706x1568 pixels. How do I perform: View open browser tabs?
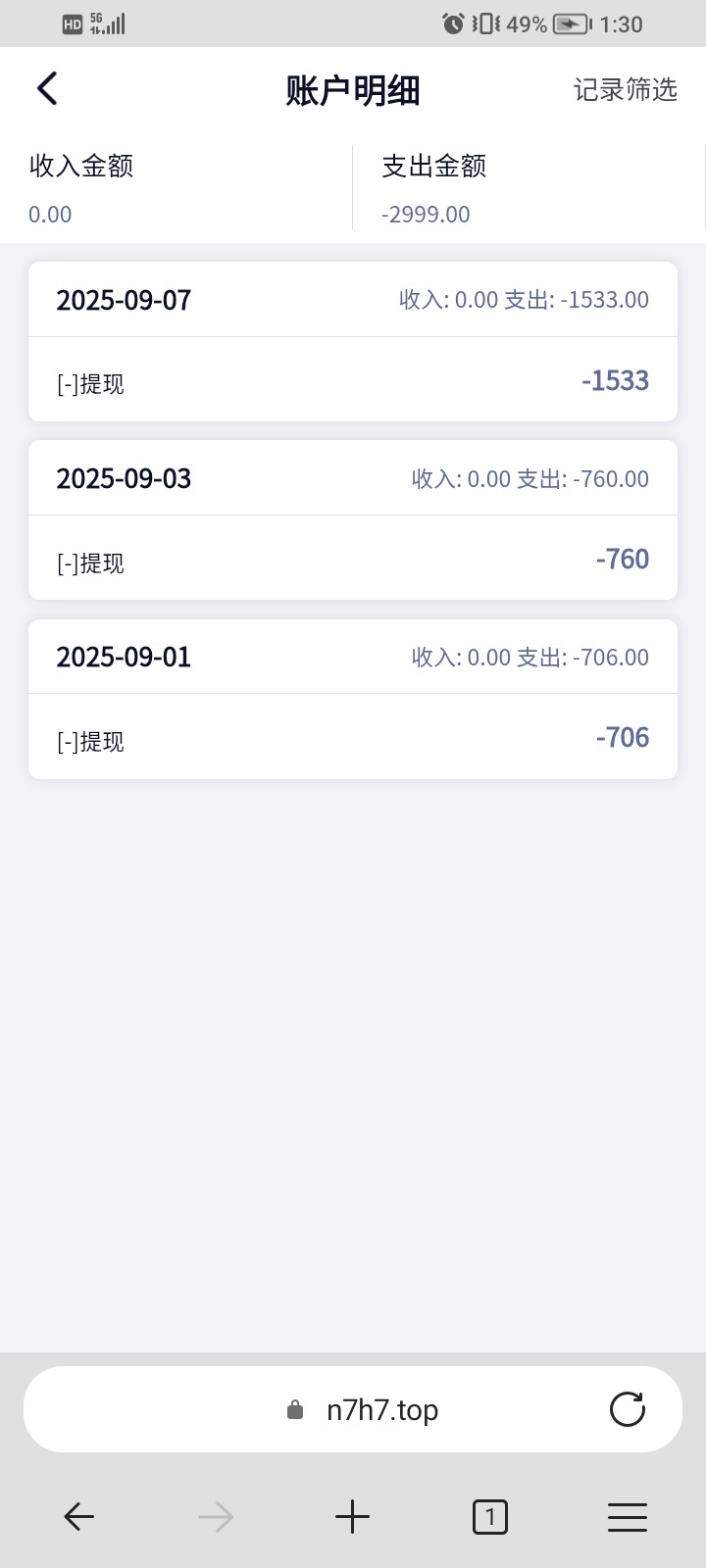pos(489,1517)
